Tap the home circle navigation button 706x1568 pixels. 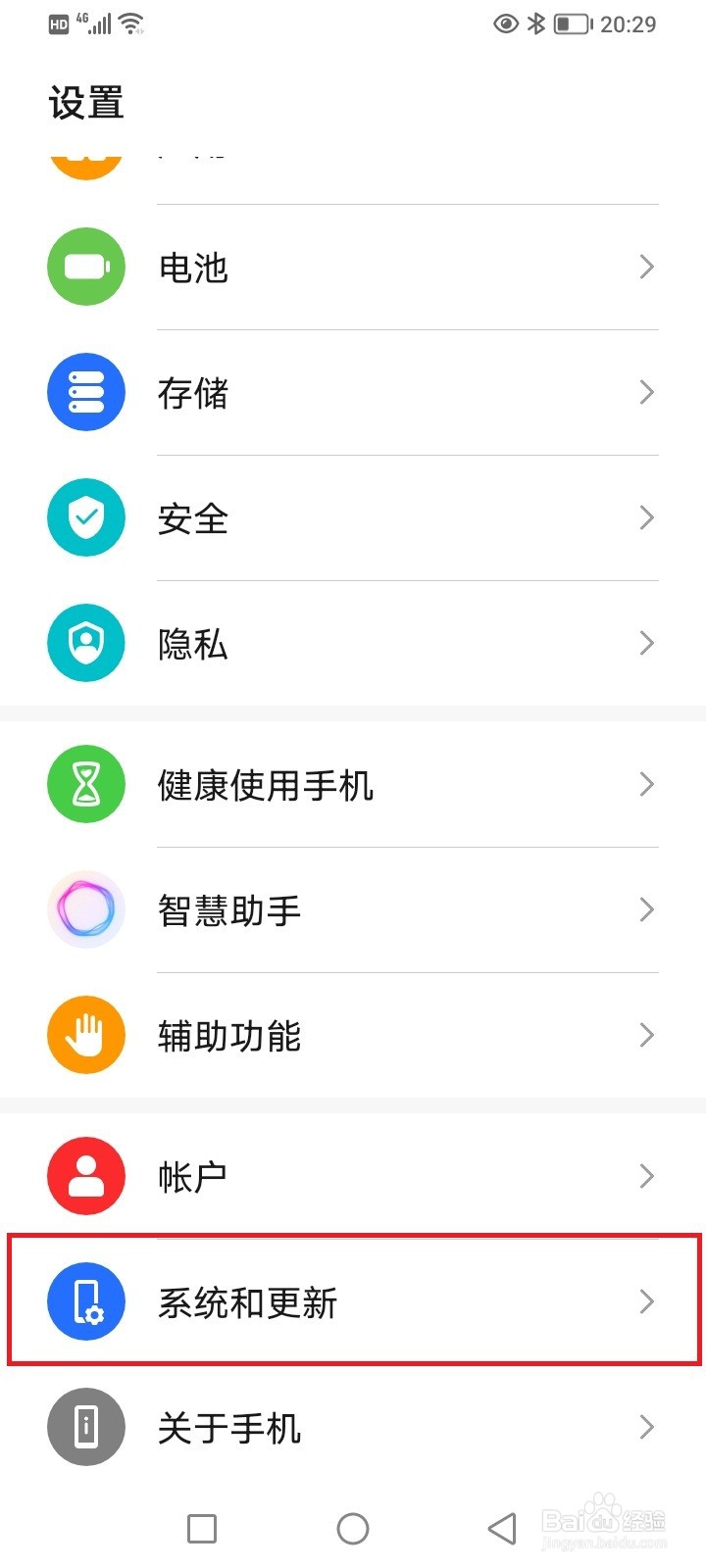[x=353, y=1529]
